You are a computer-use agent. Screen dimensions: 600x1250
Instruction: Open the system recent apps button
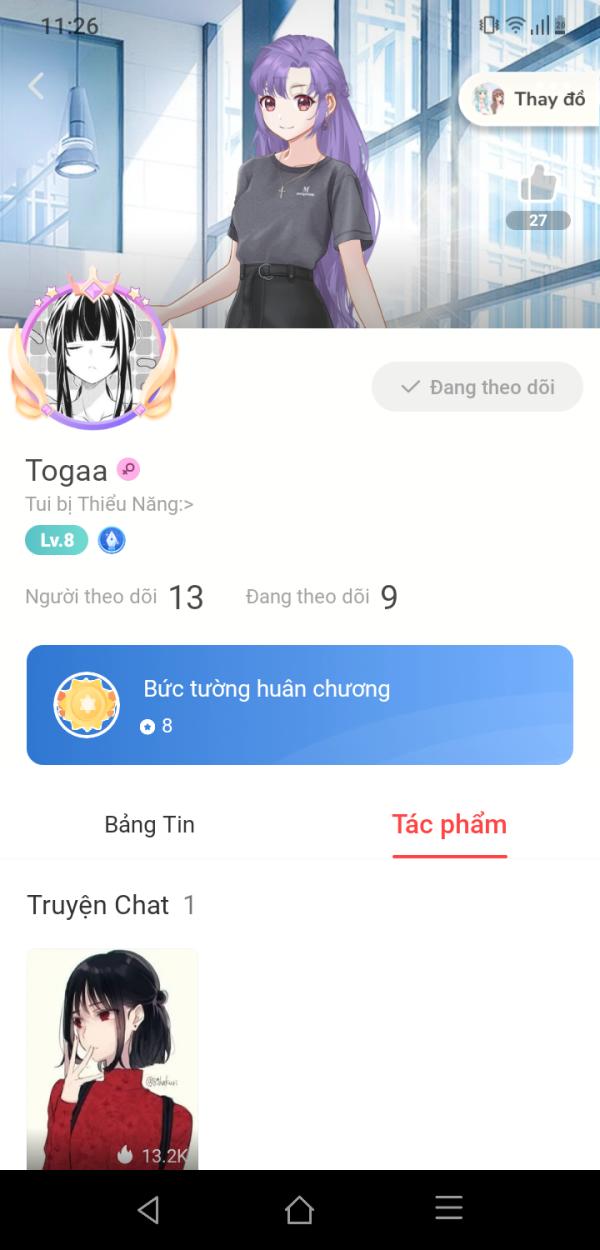tap(449, 1209)
